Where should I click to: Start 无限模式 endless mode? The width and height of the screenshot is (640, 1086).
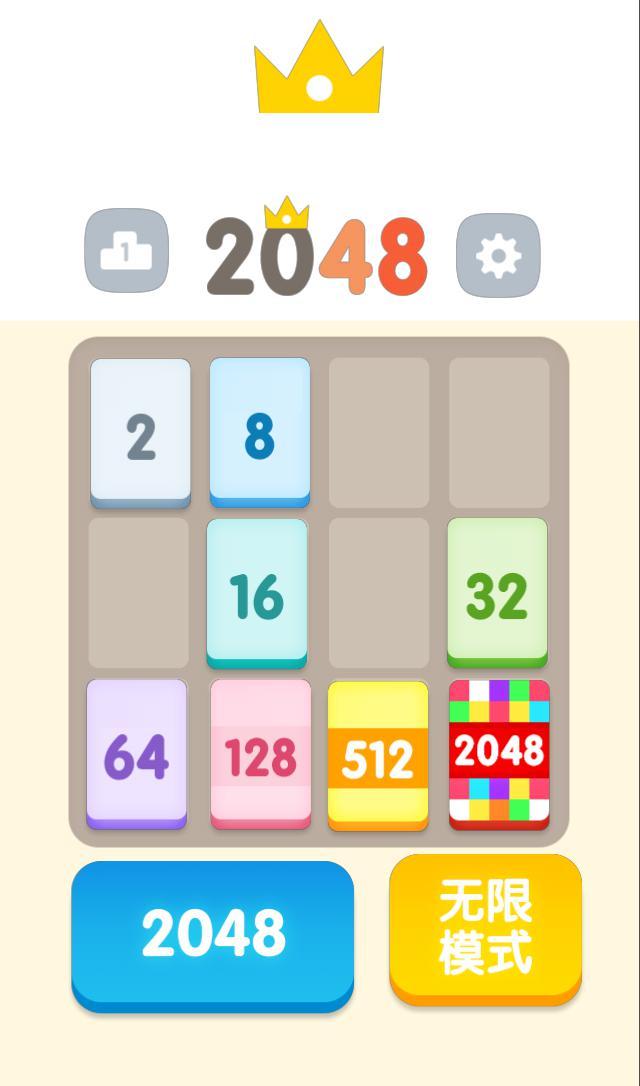click(486, 929)
